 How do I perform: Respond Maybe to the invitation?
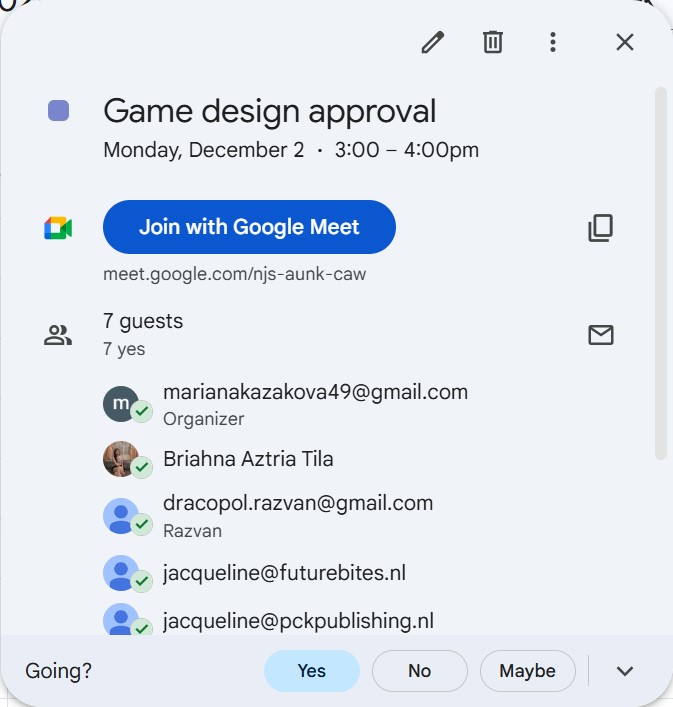(x=527, y=671)
